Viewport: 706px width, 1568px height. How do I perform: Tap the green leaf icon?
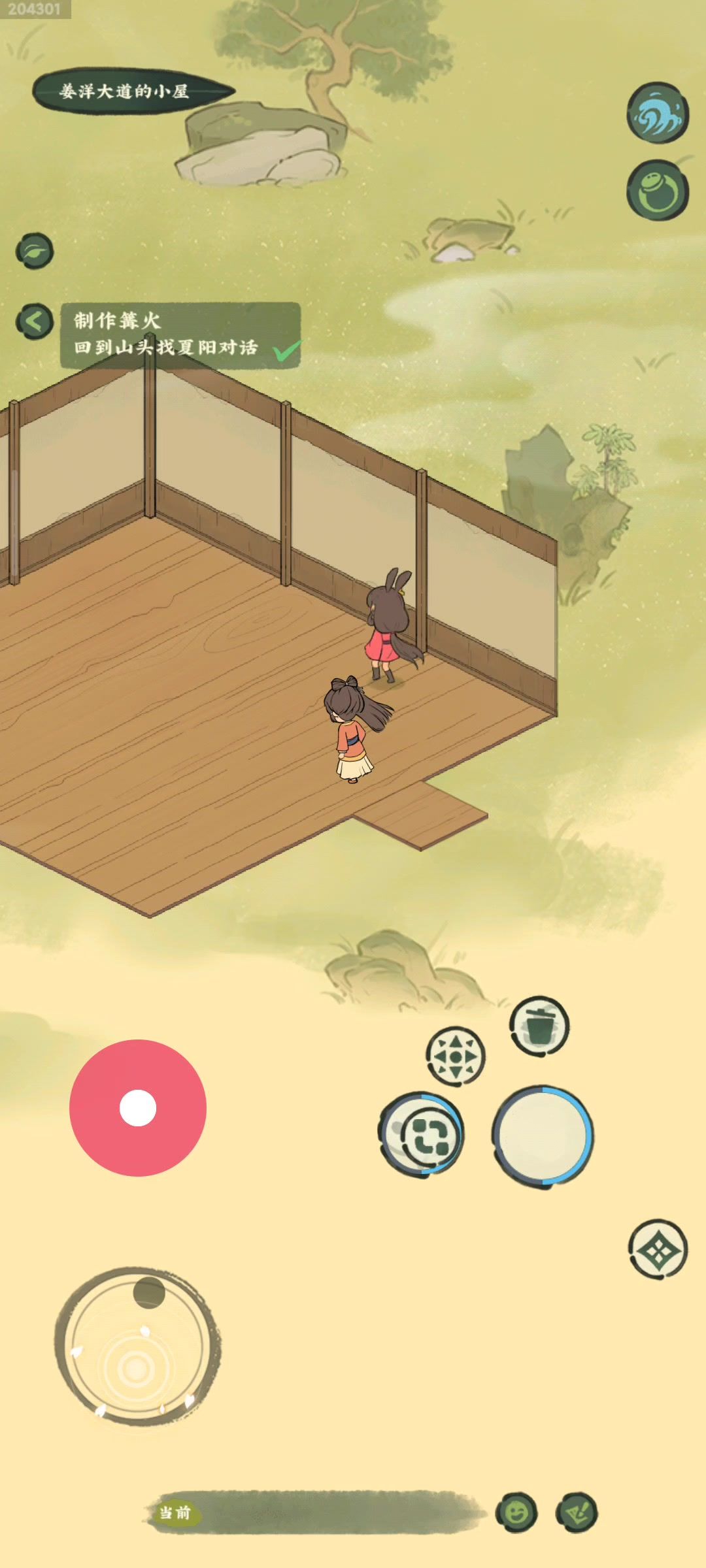35,251
